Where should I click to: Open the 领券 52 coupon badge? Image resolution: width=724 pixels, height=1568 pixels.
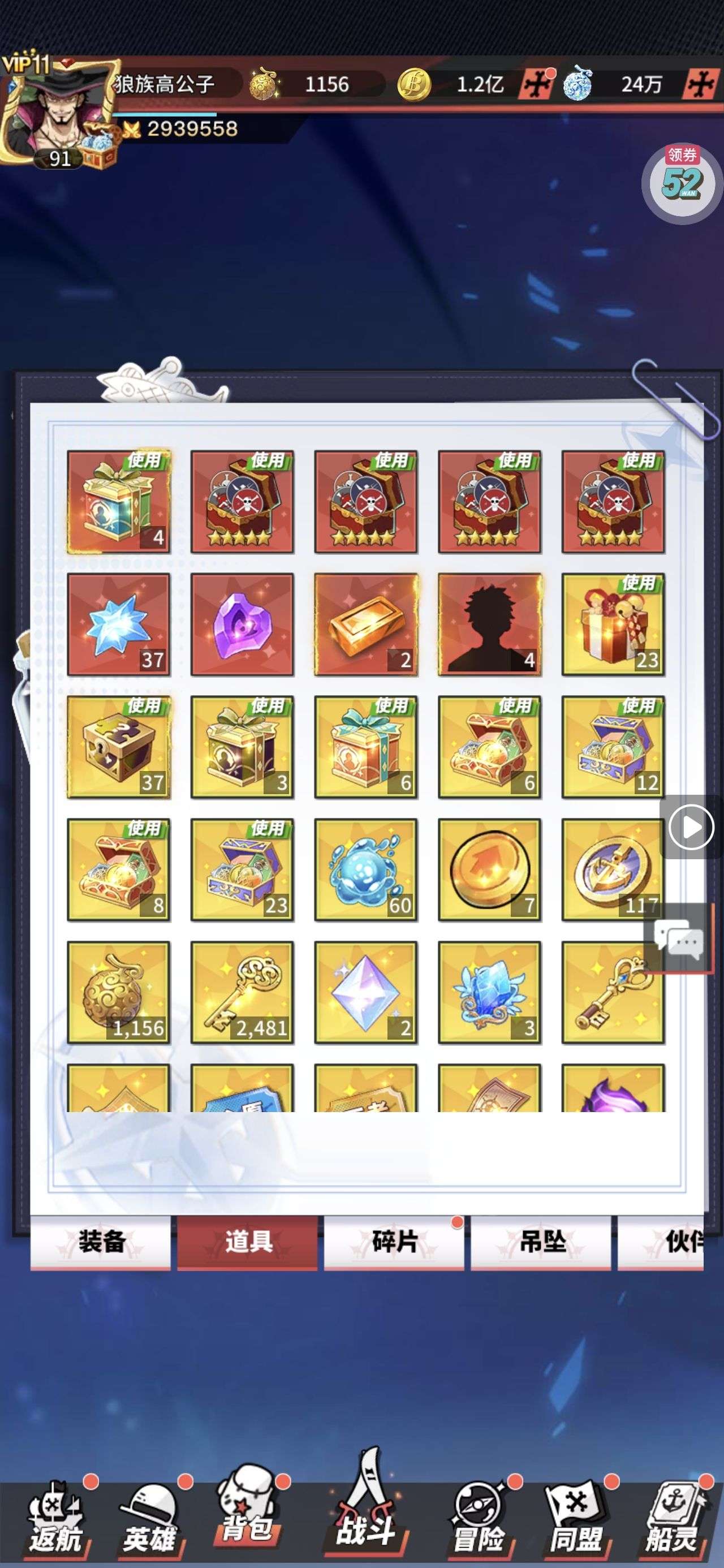682,181
